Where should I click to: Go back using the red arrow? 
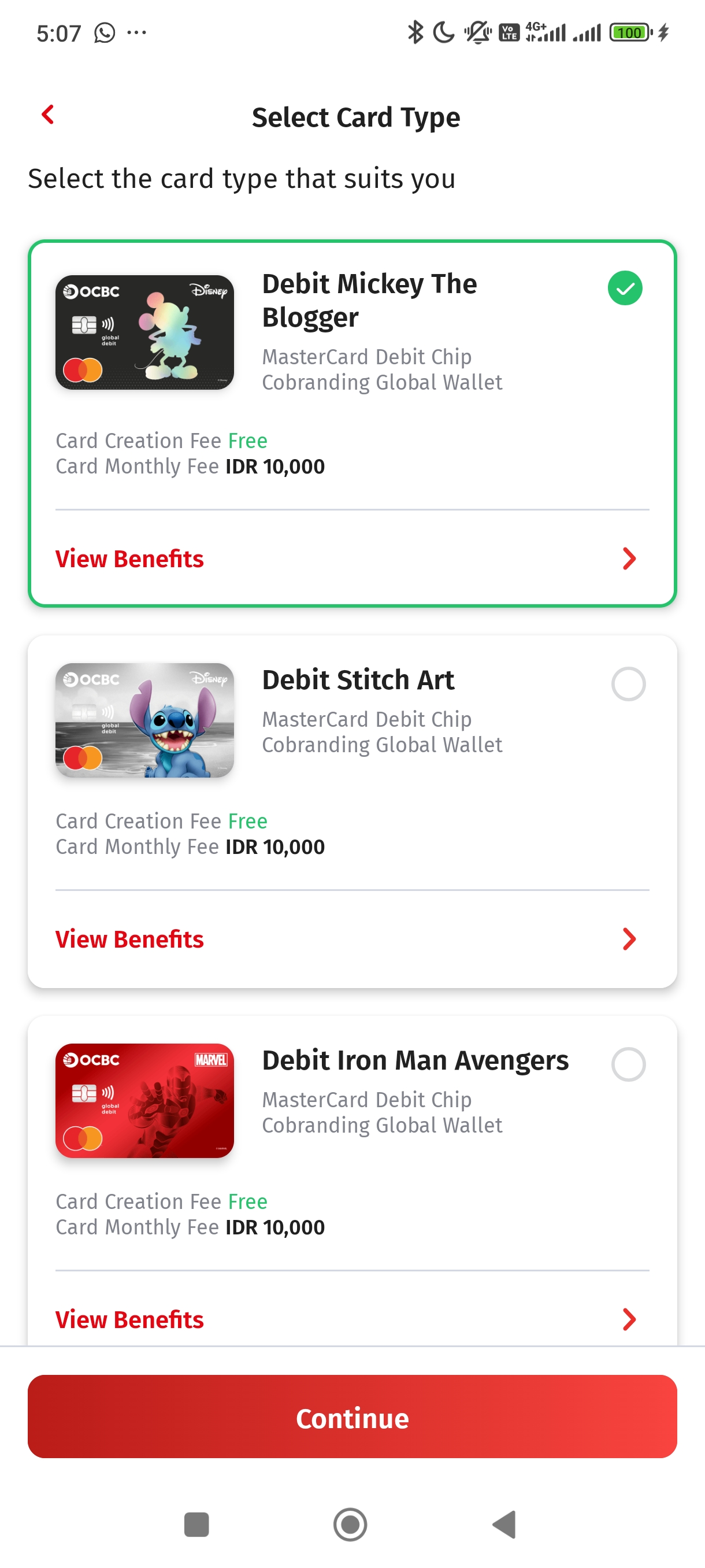tap(47, 114)
